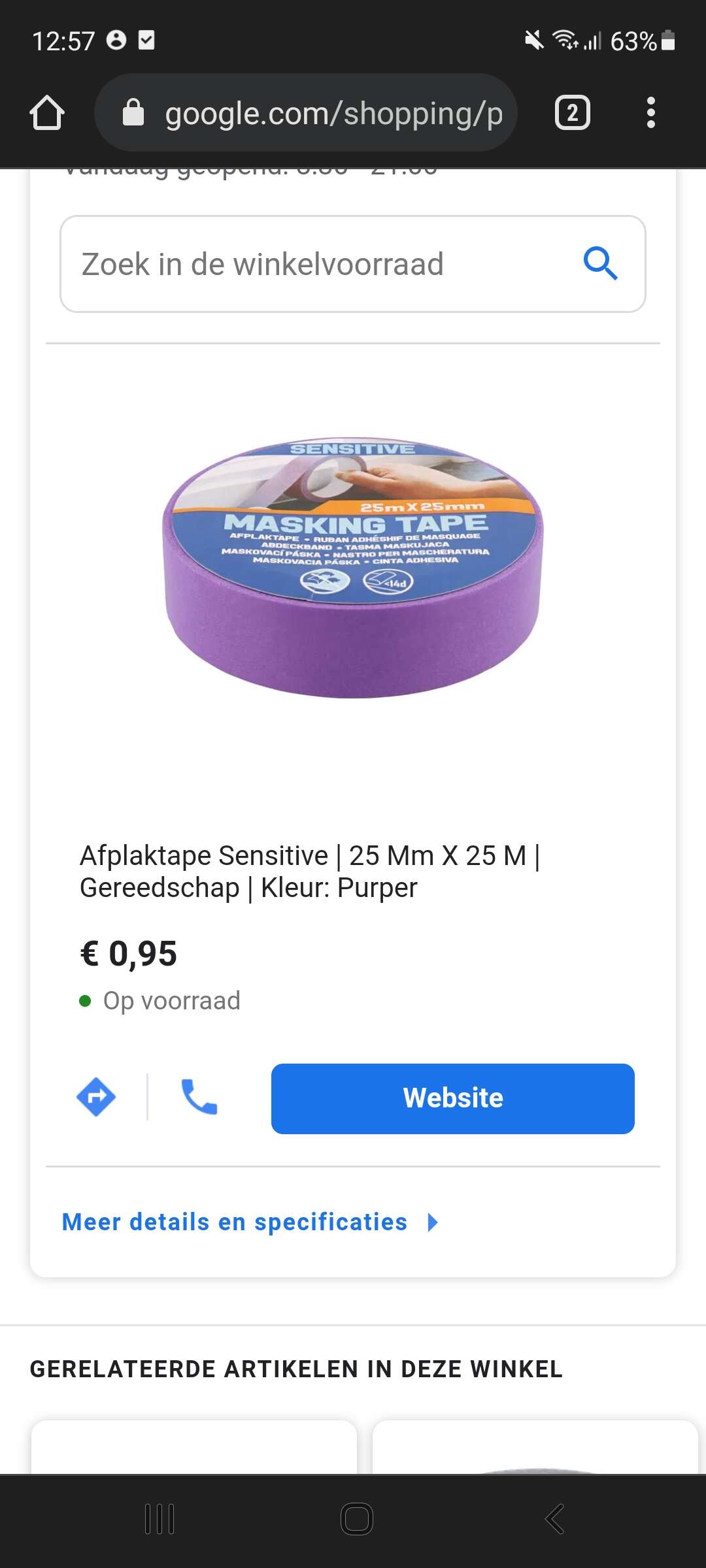The height and width of the screenshot is (1568, 706).
Task: Open the masking tape product image
Action: click(x=353, y=567)
